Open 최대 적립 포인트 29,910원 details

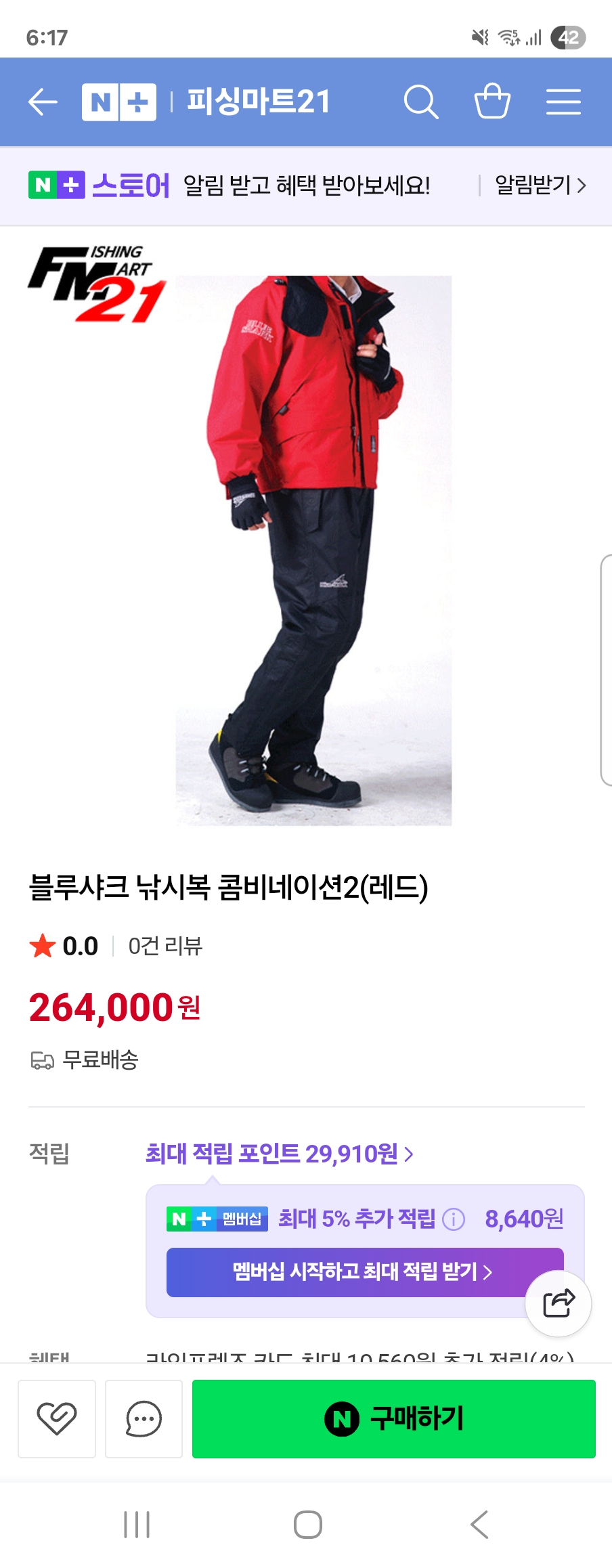(x=279, y=1154)
